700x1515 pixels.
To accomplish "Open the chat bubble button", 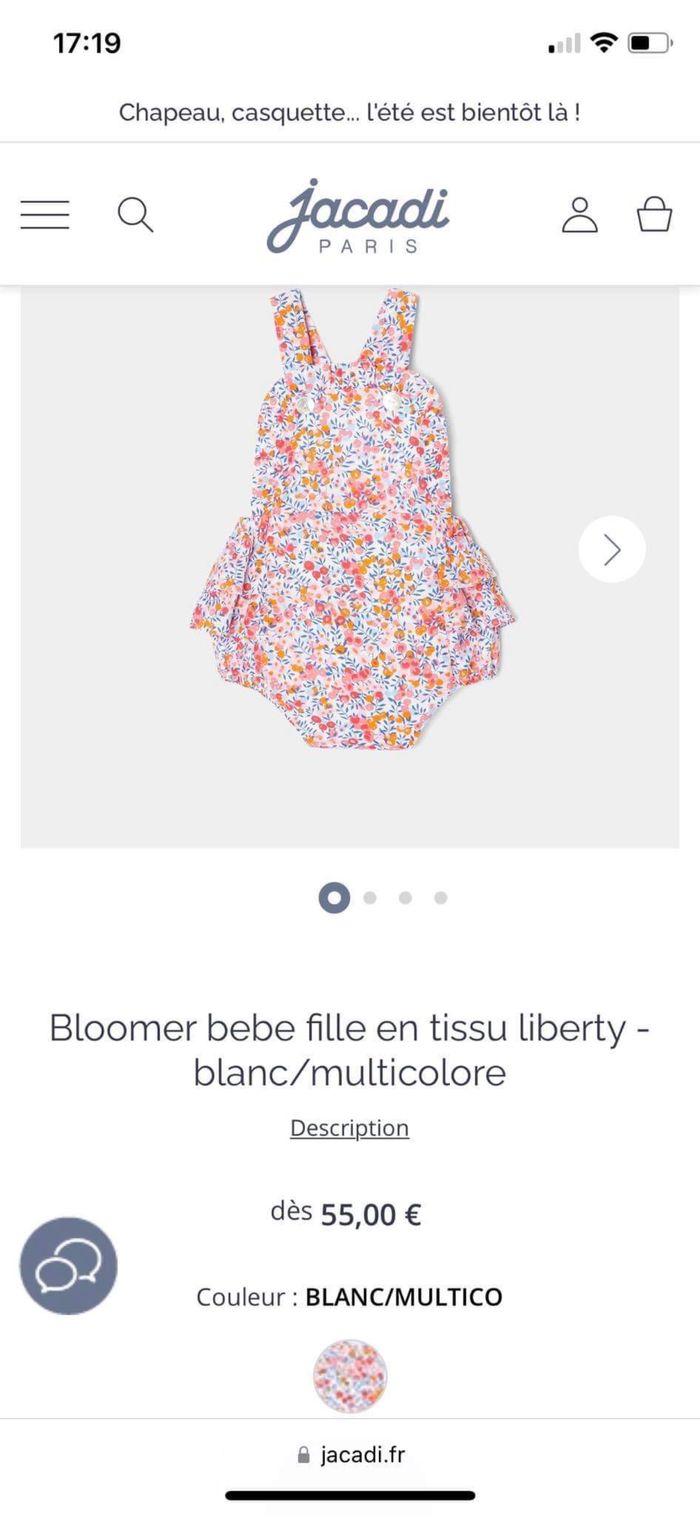I will (68, 1266).
